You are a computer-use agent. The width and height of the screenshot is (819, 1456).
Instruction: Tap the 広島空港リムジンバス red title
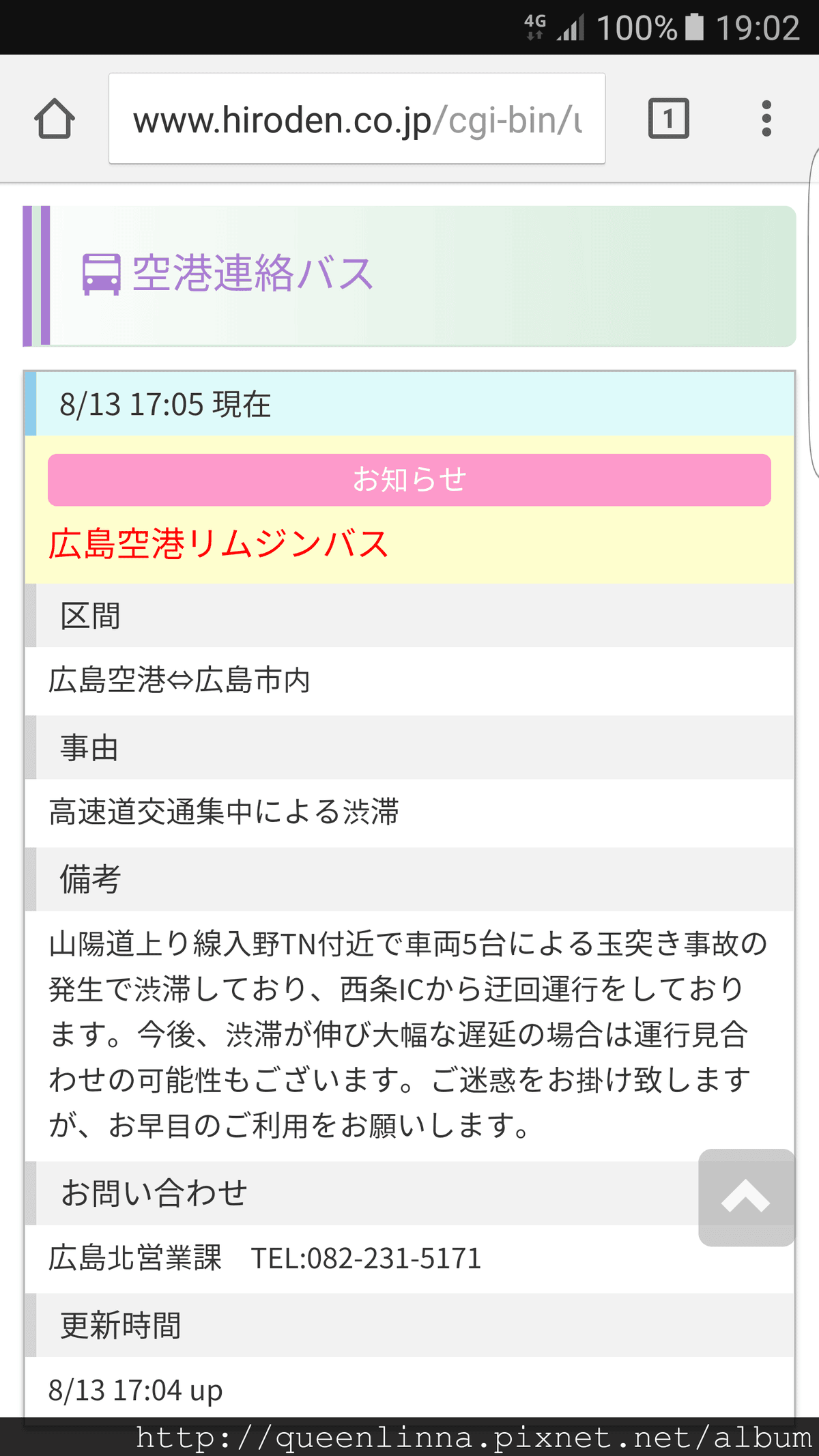click(x=218, y=543)
